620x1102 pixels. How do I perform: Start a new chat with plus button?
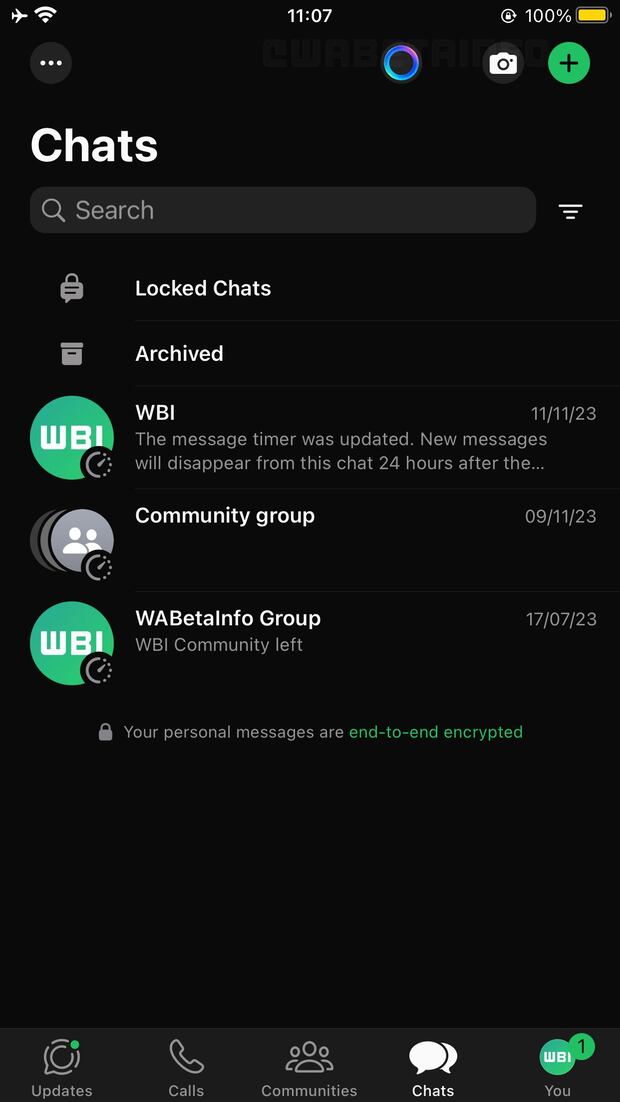pyautogui.click(x=569, y=64)
